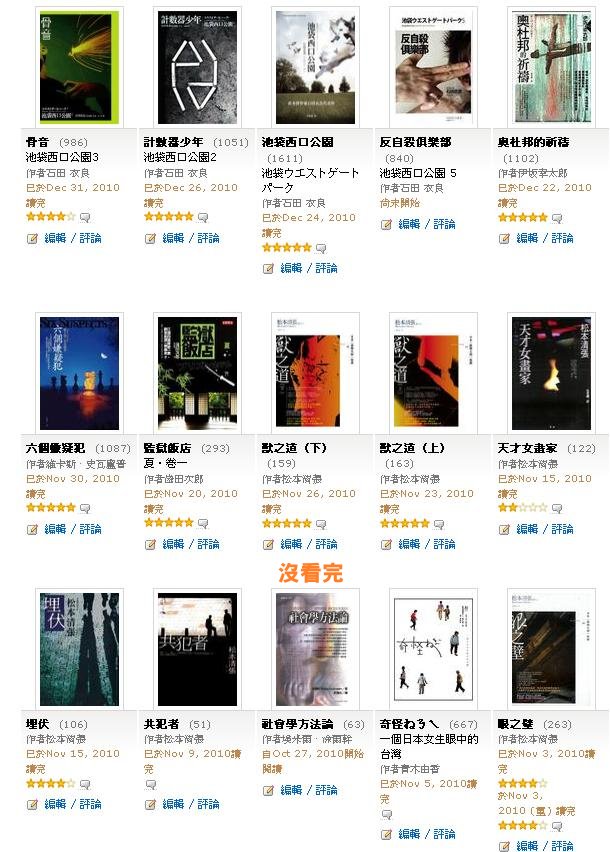Open the 池袋西口公園 book title
The image size is (611, 852).
(298, 142)
